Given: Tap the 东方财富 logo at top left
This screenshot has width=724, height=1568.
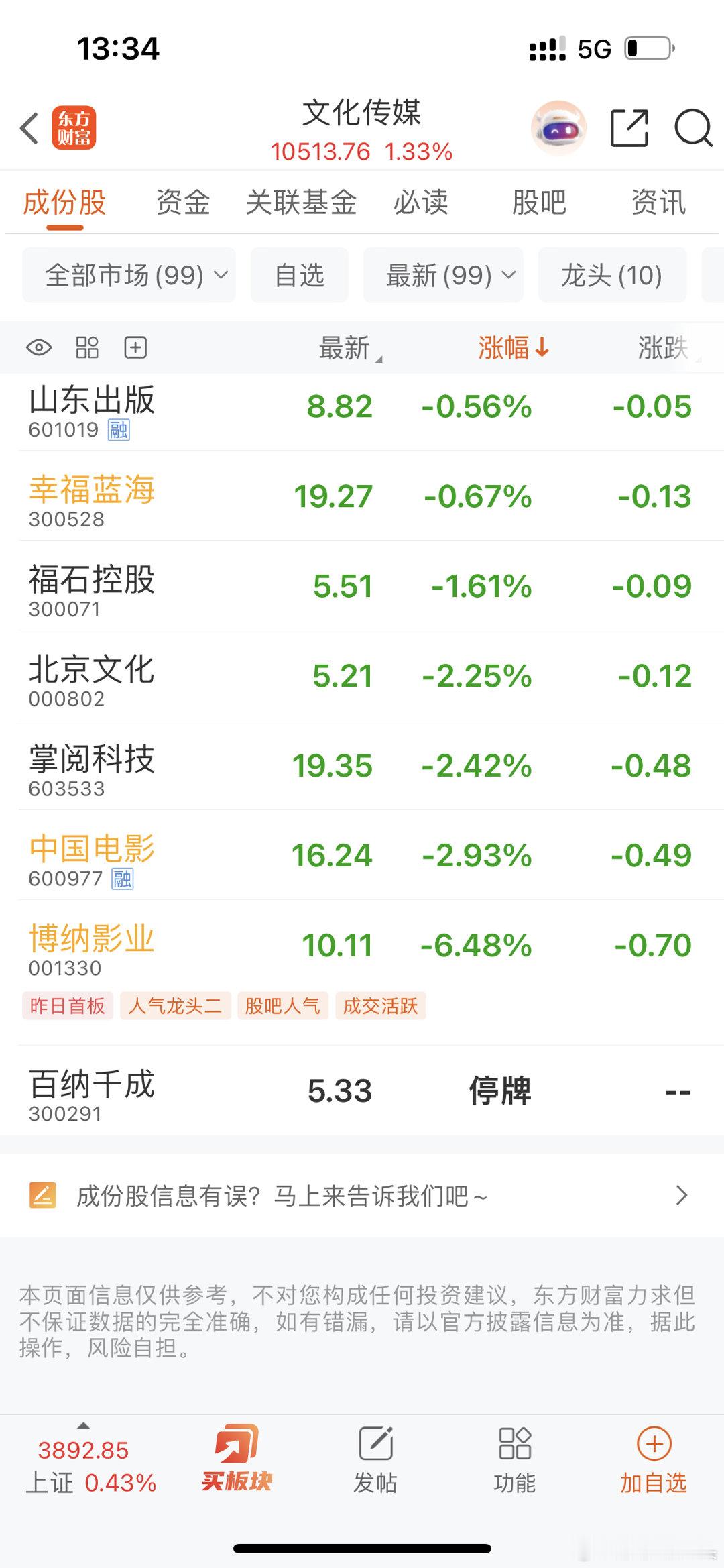Looking at the screenshot, I should click(x=72, y=128).
